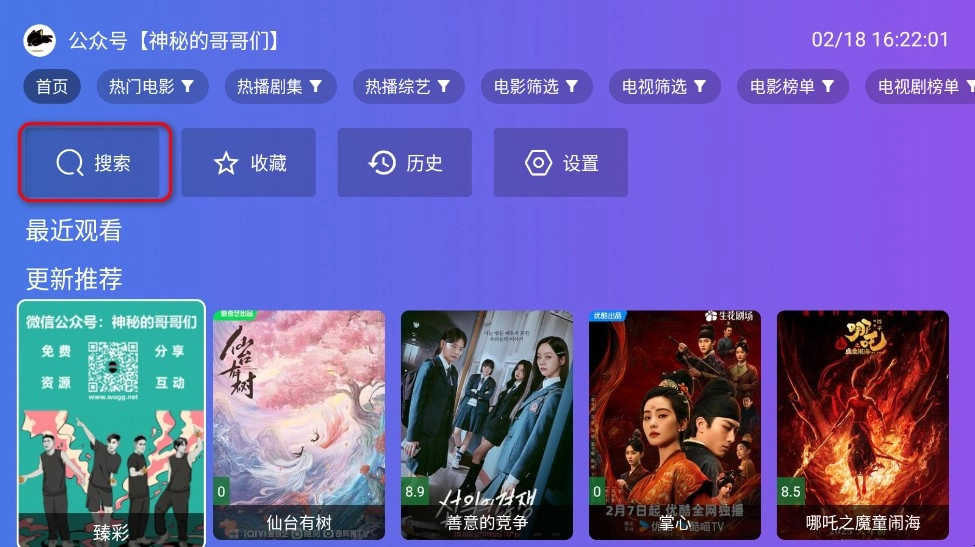Open the 臻彩 card
Screen dimensions: 975x547
tap(112, 423)
